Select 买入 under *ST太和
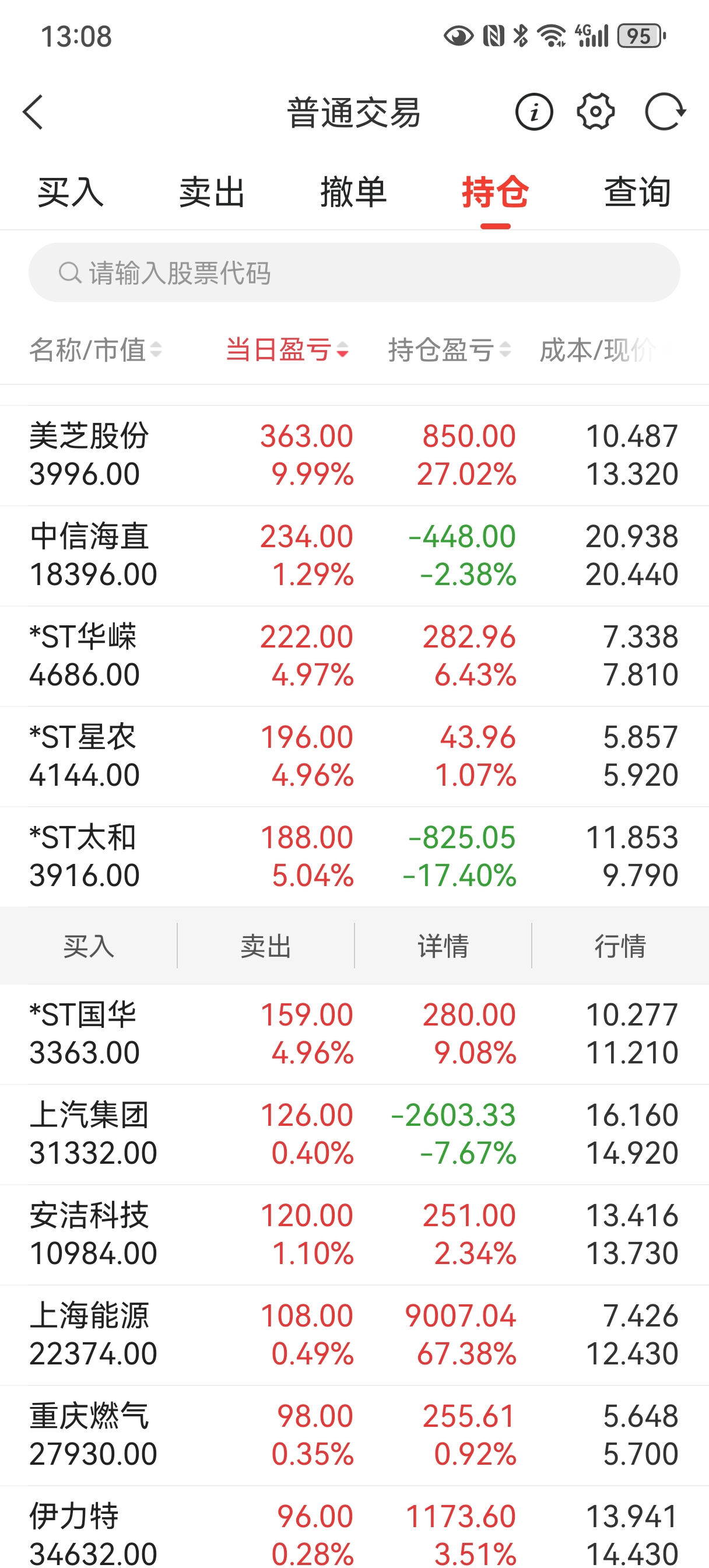The width and height of the screenshot is (709, 1568). click(89, 946)
